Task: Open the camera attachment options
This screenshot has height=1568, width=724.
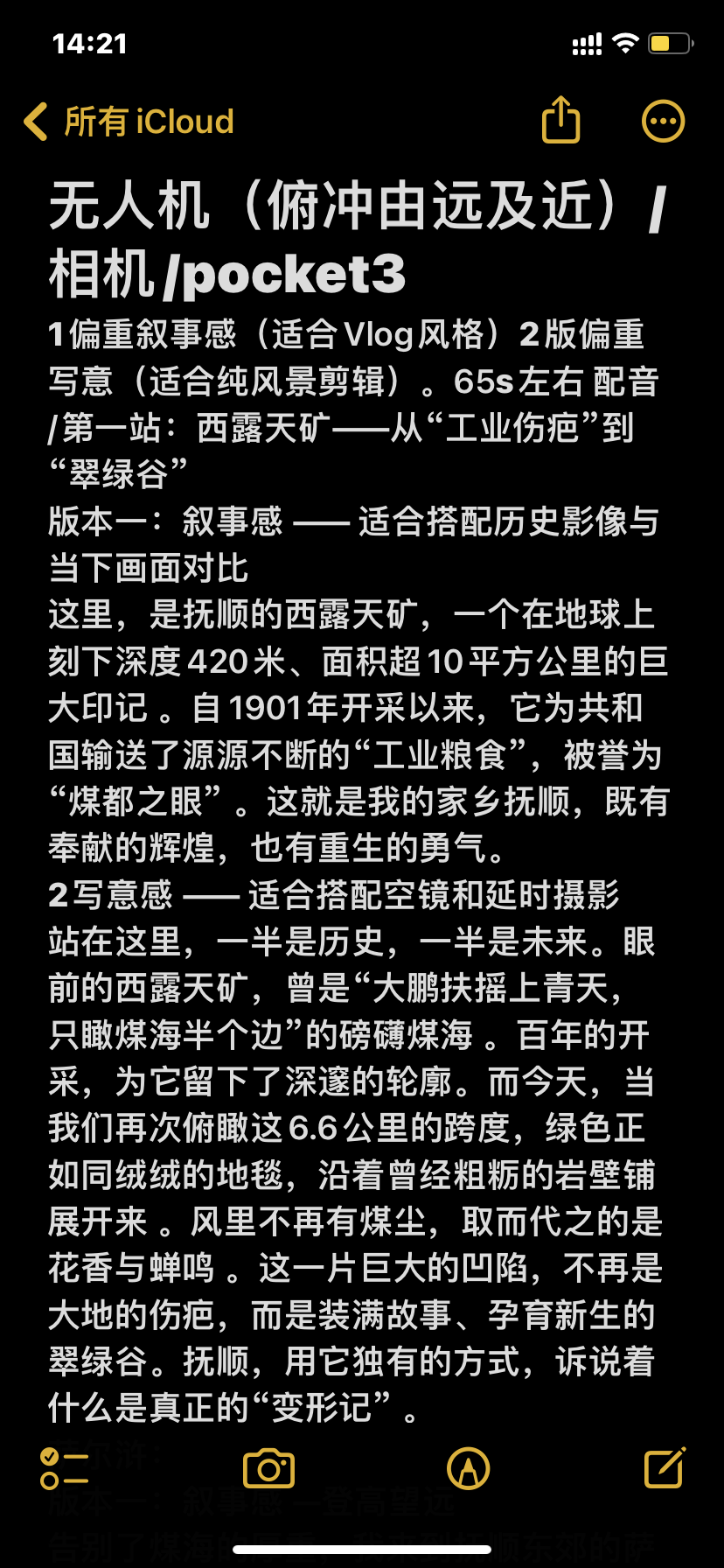Action: (x=268, y=1468)
